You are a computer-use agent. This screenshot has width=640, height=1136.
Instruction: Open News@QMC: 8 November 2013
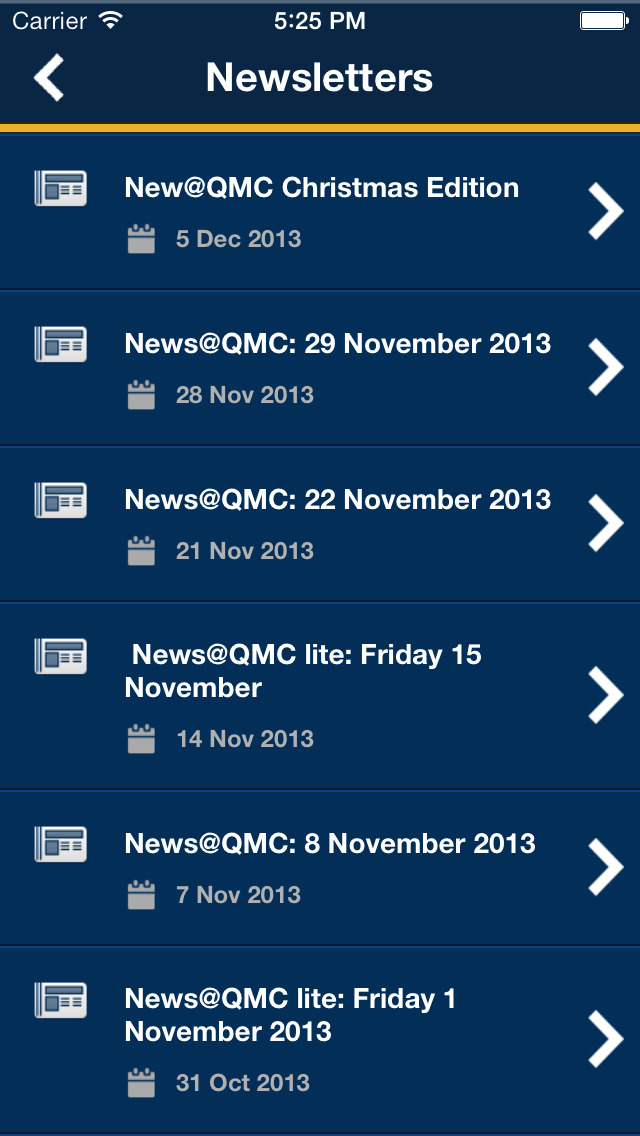pos(320,867)
